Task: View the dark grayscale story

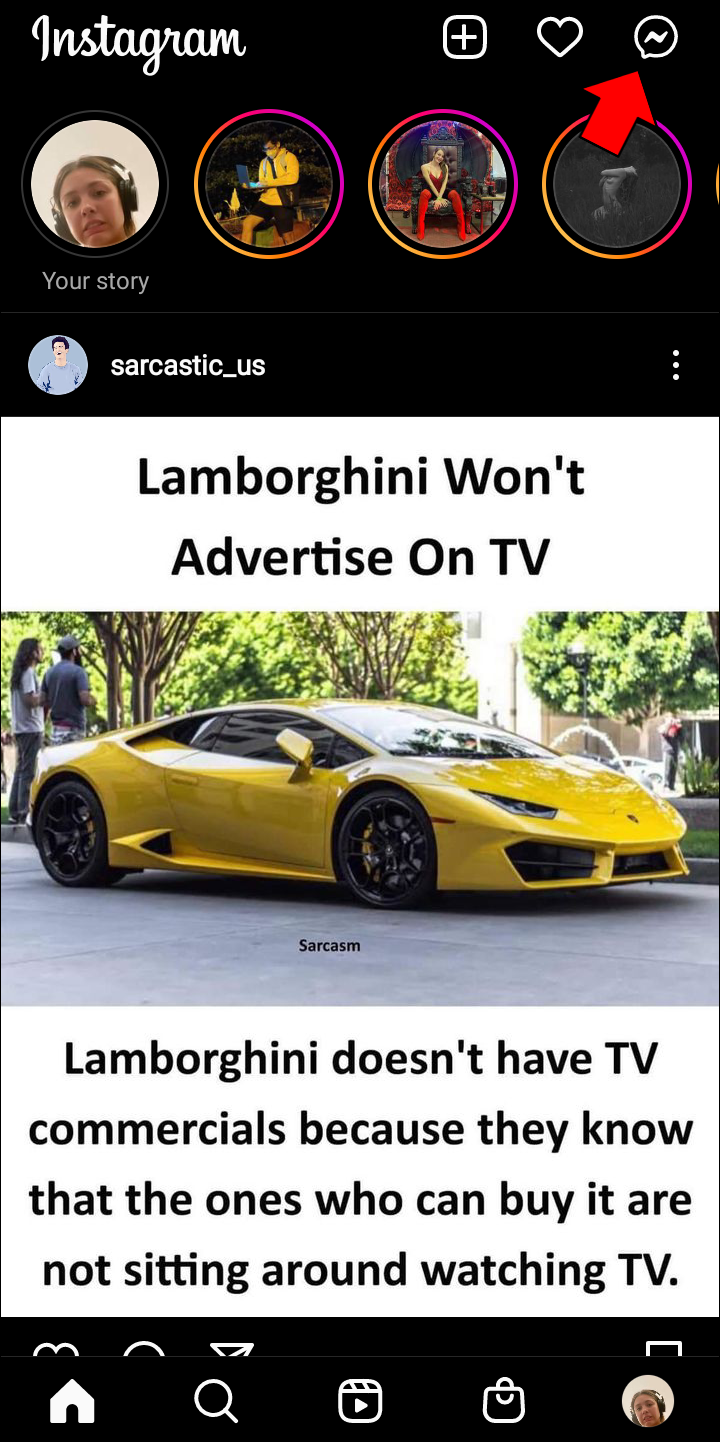Action: coord(616,184)
